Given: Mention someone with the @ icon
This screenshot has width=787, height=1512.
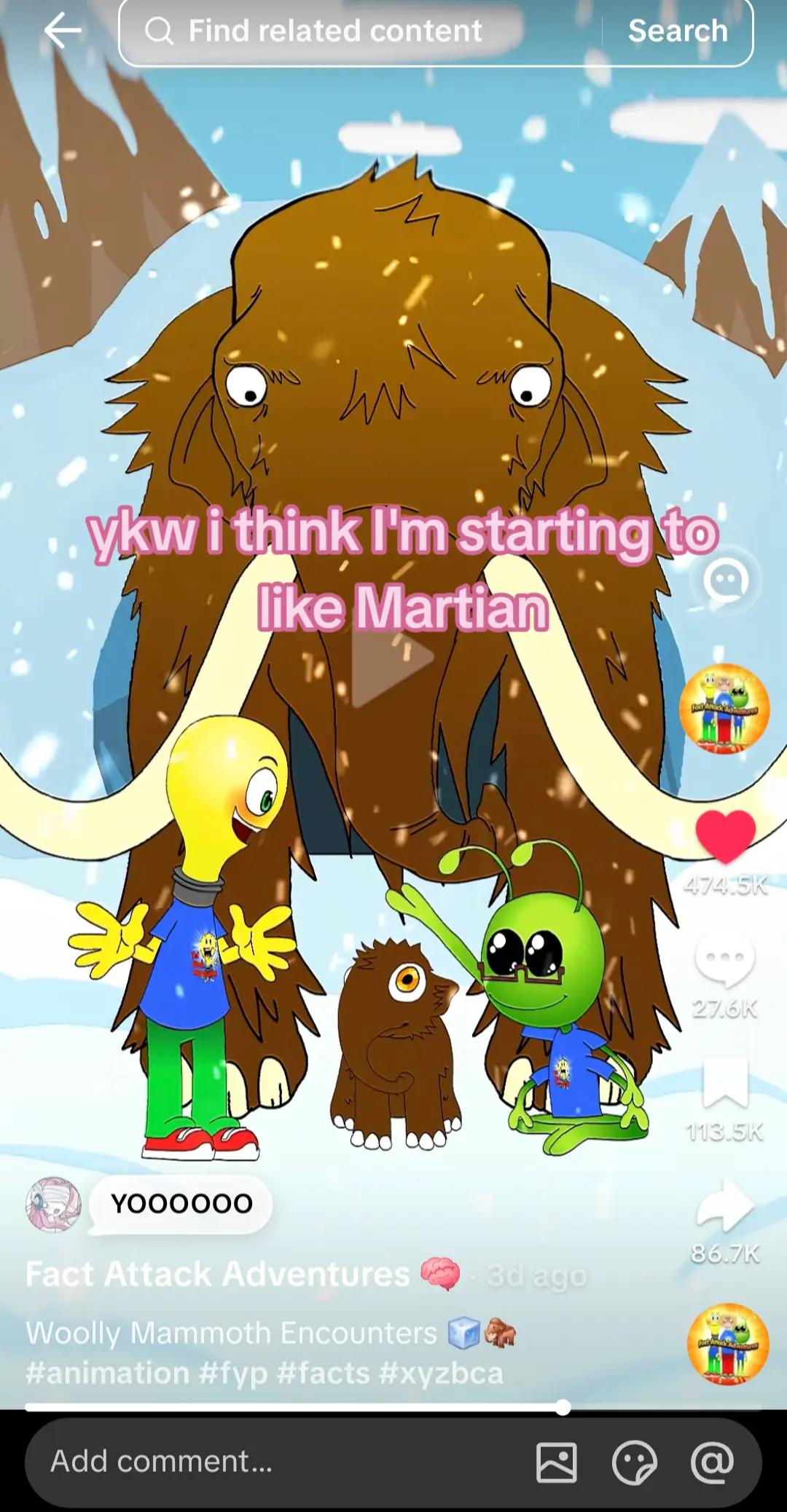Looking at the screenshot, I should 712,1461.
